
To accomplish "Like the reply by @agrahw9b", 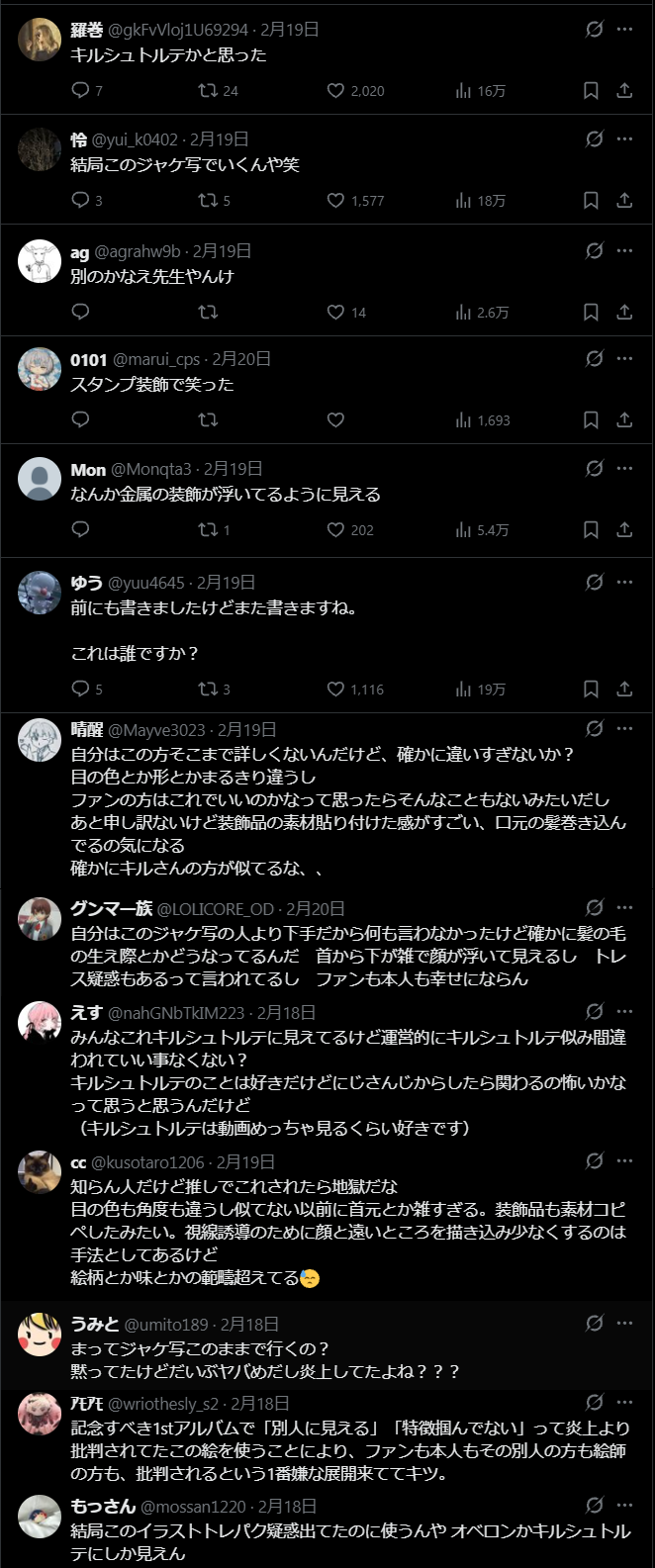I will point(335,312).
